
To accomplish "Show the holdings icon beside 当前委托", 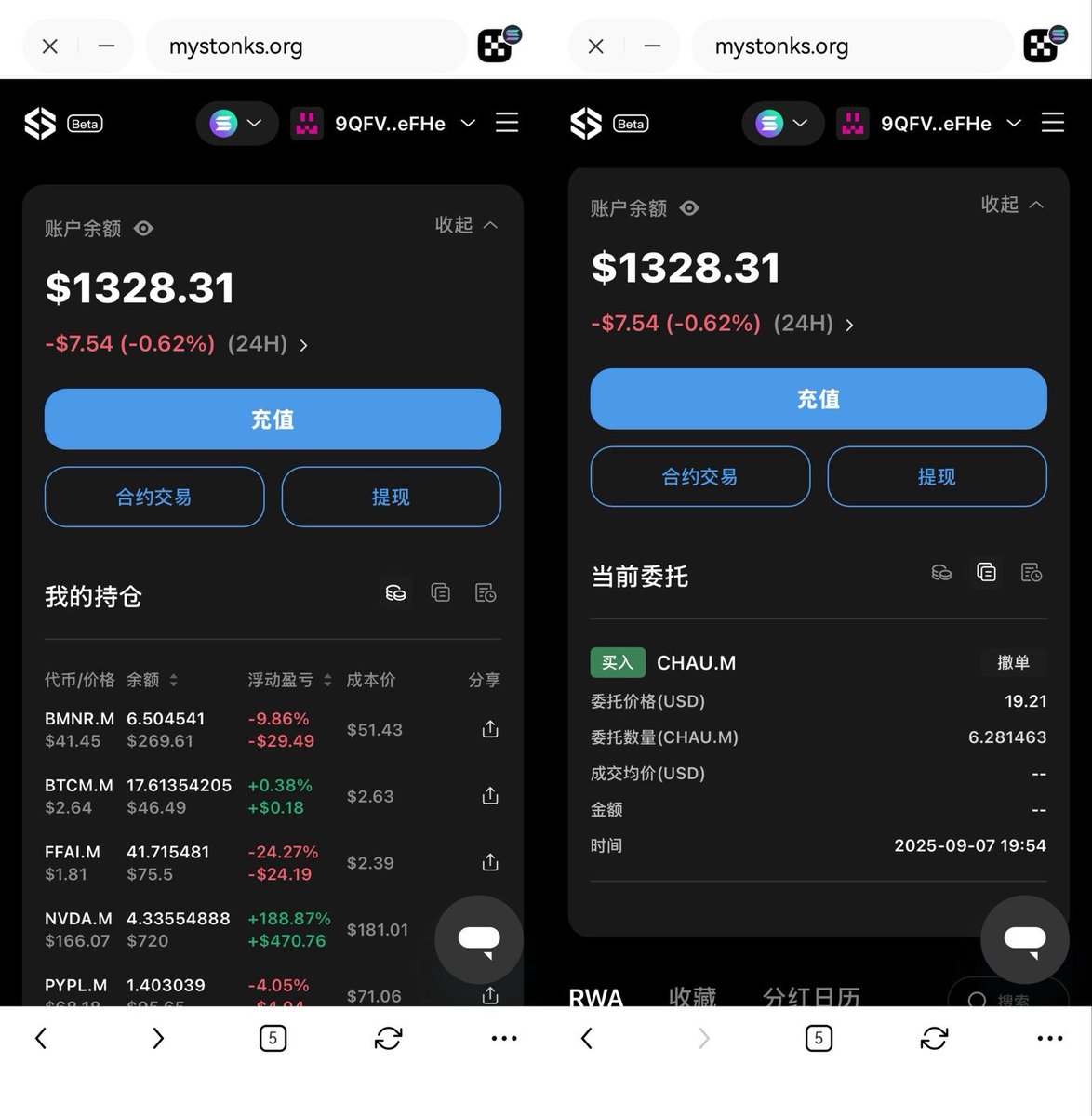I will [941, 572].
